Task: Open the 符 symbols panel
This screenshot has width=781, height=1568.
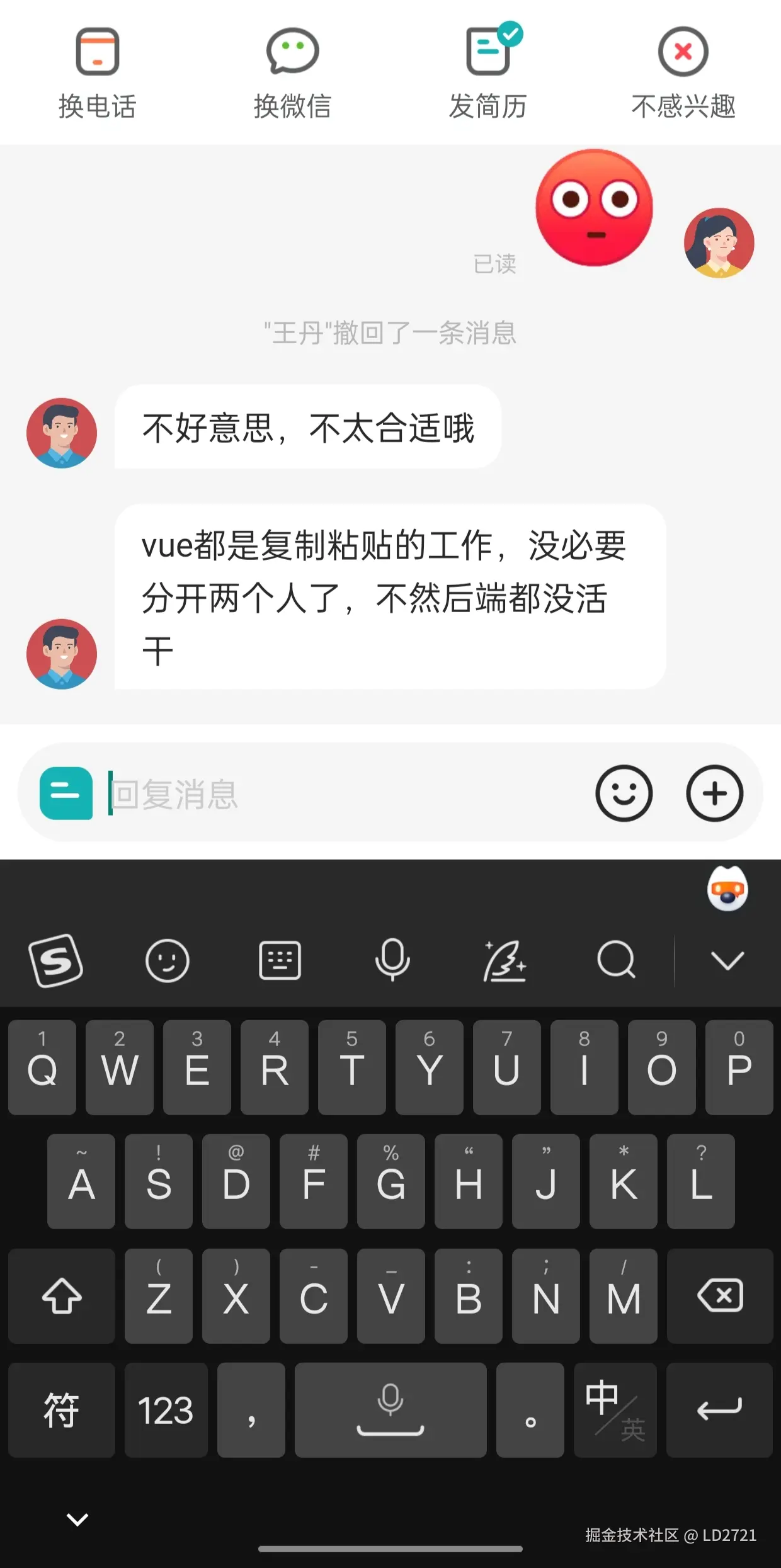Action: click(x=61, y=1409)
